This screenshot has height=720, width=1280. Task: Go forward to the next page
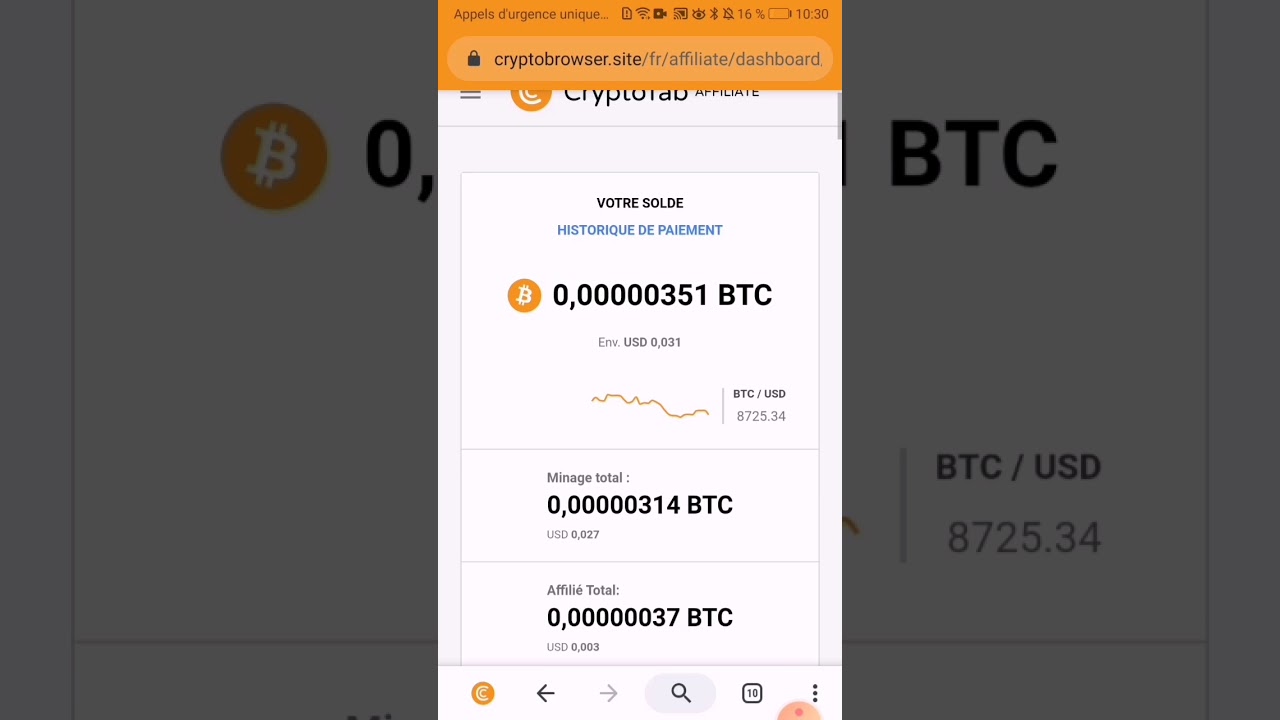[x=608, y=693]
